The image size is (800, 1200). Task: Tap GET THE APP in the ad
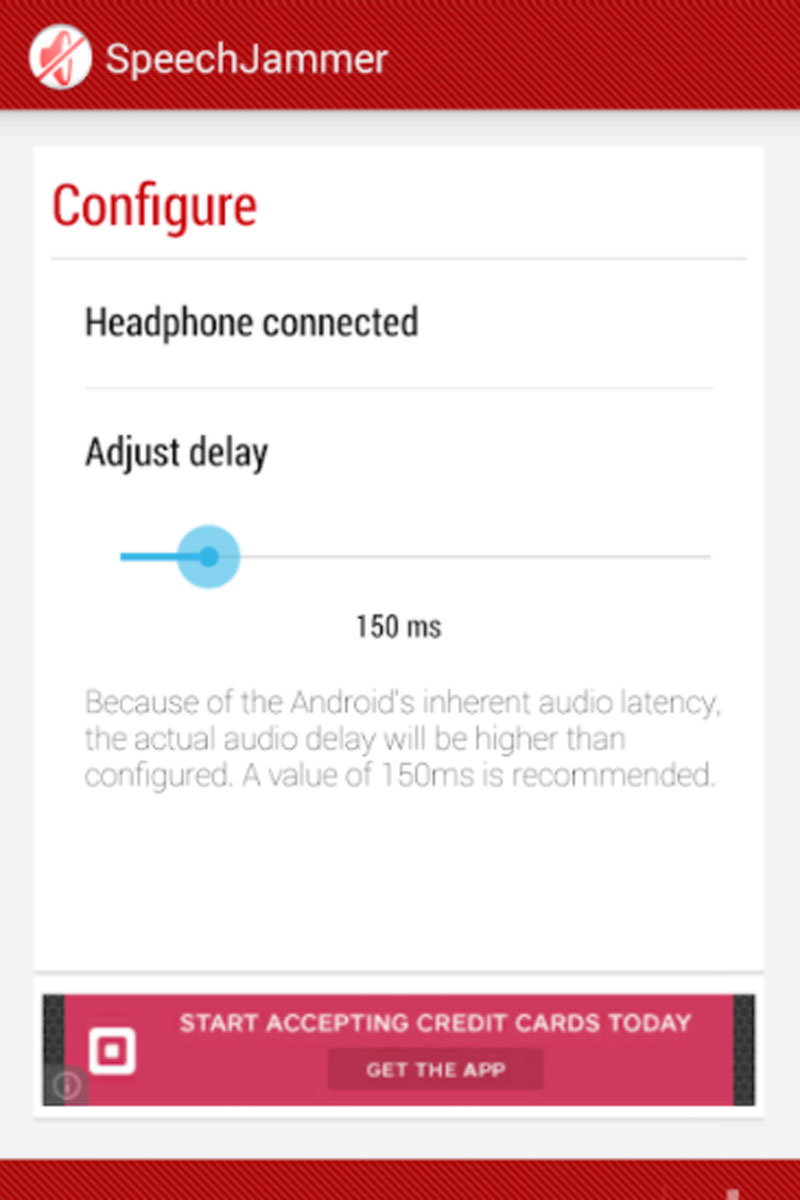(x=435, y=1069)
